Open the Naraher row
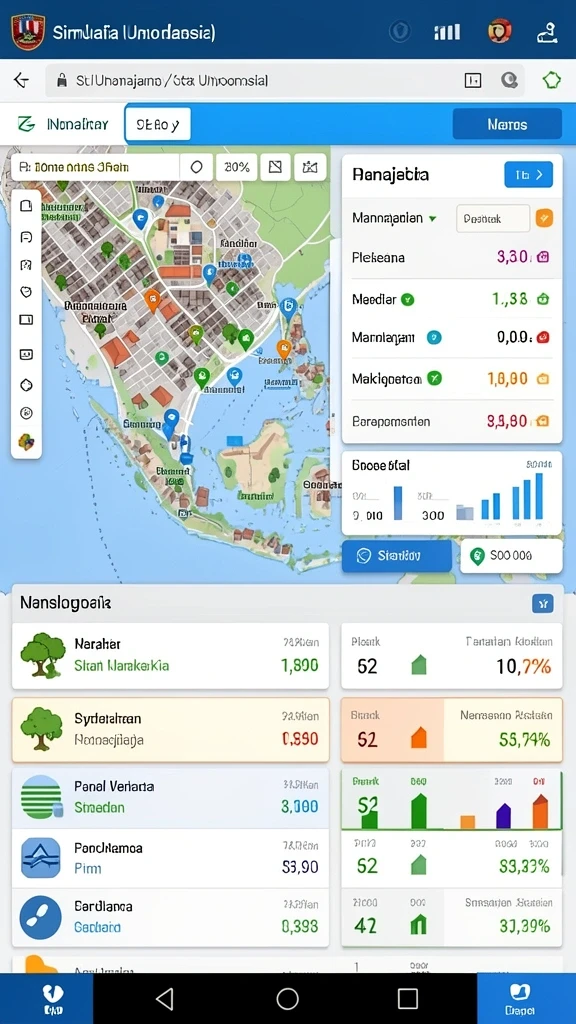The image size is (576, 1024). click(170, 655)
